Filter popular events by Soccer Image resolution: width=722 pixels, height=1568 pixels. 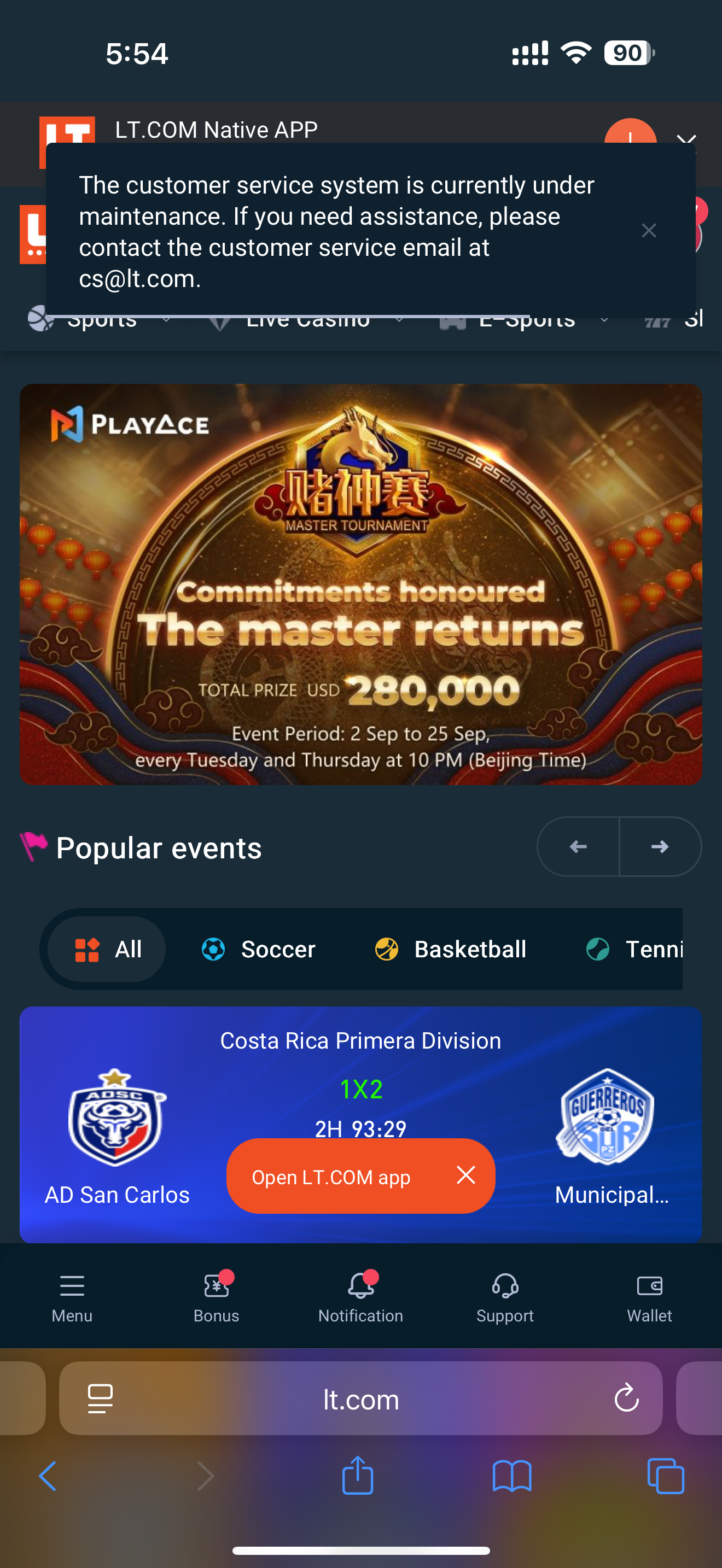(259, 949)
